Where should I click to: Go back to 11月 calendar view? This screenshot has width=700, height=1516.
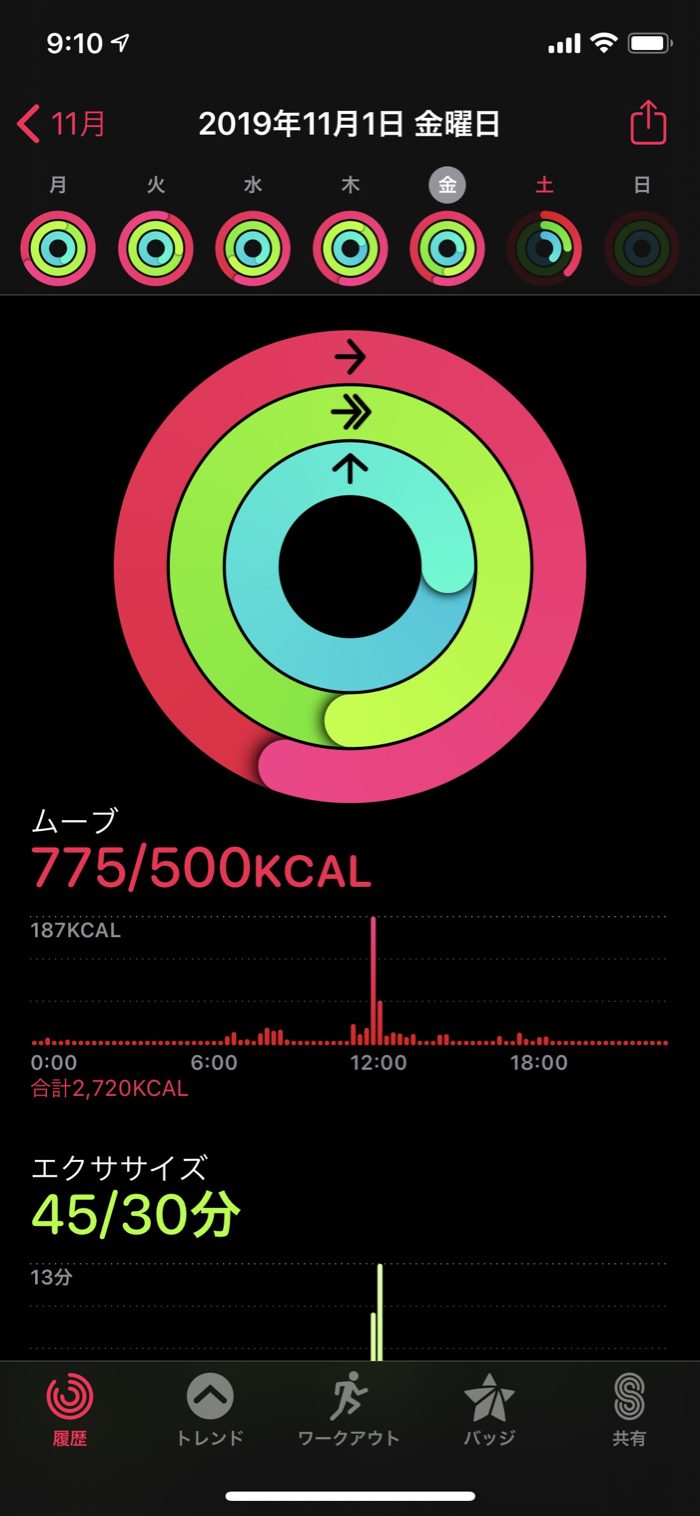point(62,125)
